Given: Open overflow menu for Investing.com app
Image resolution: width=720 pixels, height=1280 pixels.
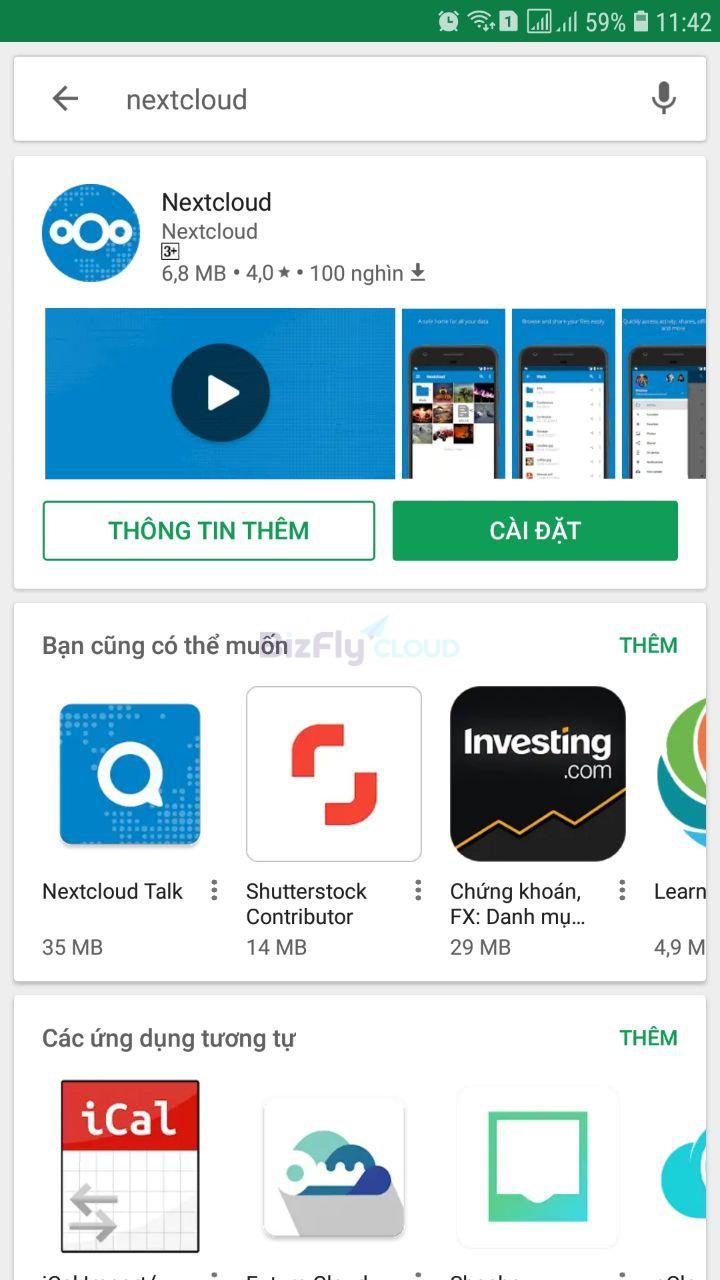Looking at the screenshot, I should (622, 890).
